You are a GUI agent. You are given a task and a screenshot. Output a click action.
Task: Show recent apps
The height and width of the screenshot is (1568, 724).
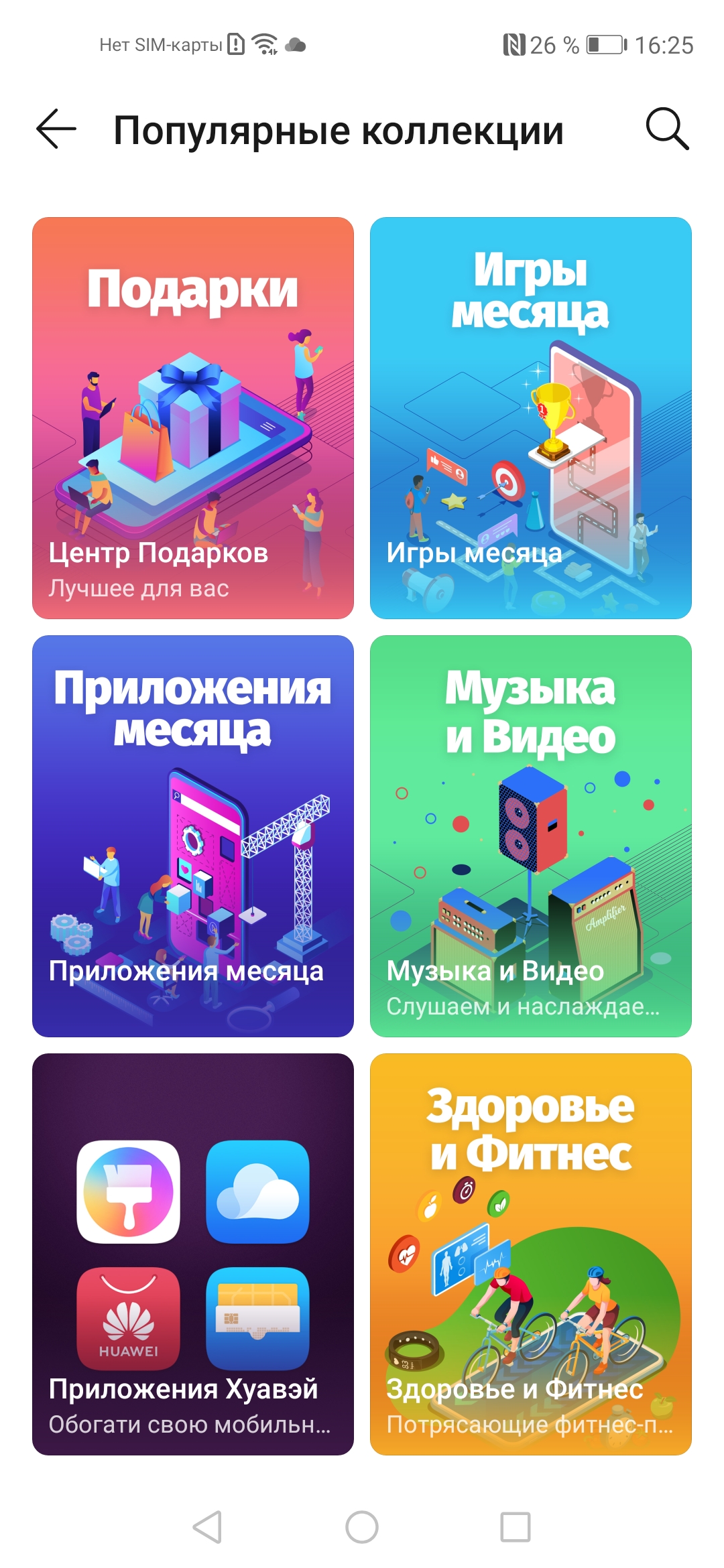pyautogui.click(x=516, y=1527)
